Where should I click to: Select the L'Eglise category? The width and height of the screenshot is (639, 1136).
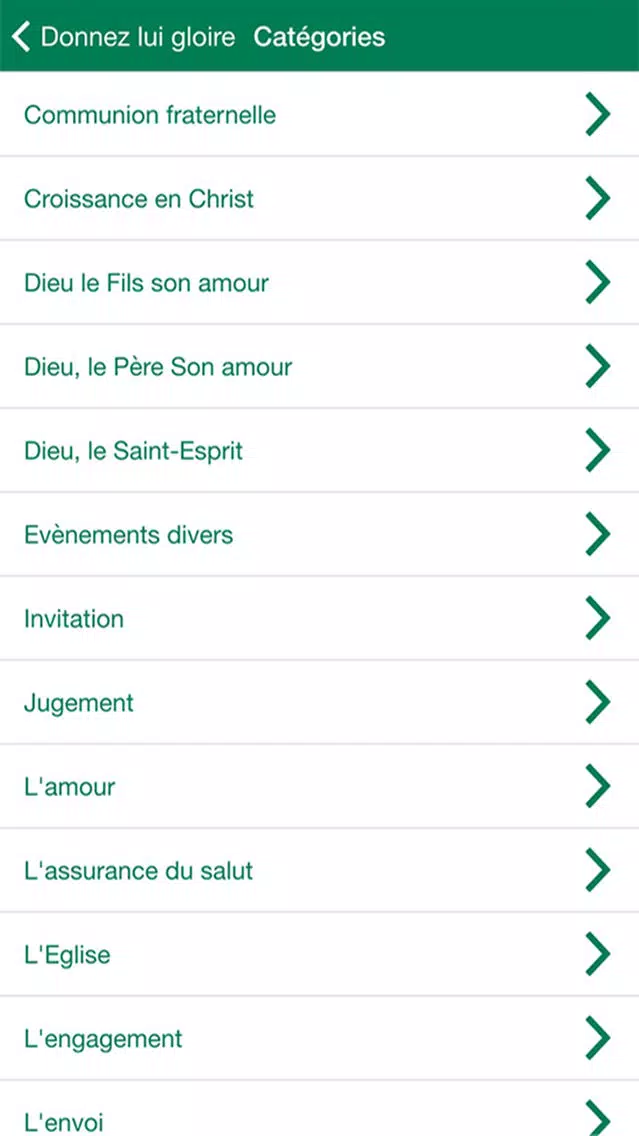click(320, 955)
